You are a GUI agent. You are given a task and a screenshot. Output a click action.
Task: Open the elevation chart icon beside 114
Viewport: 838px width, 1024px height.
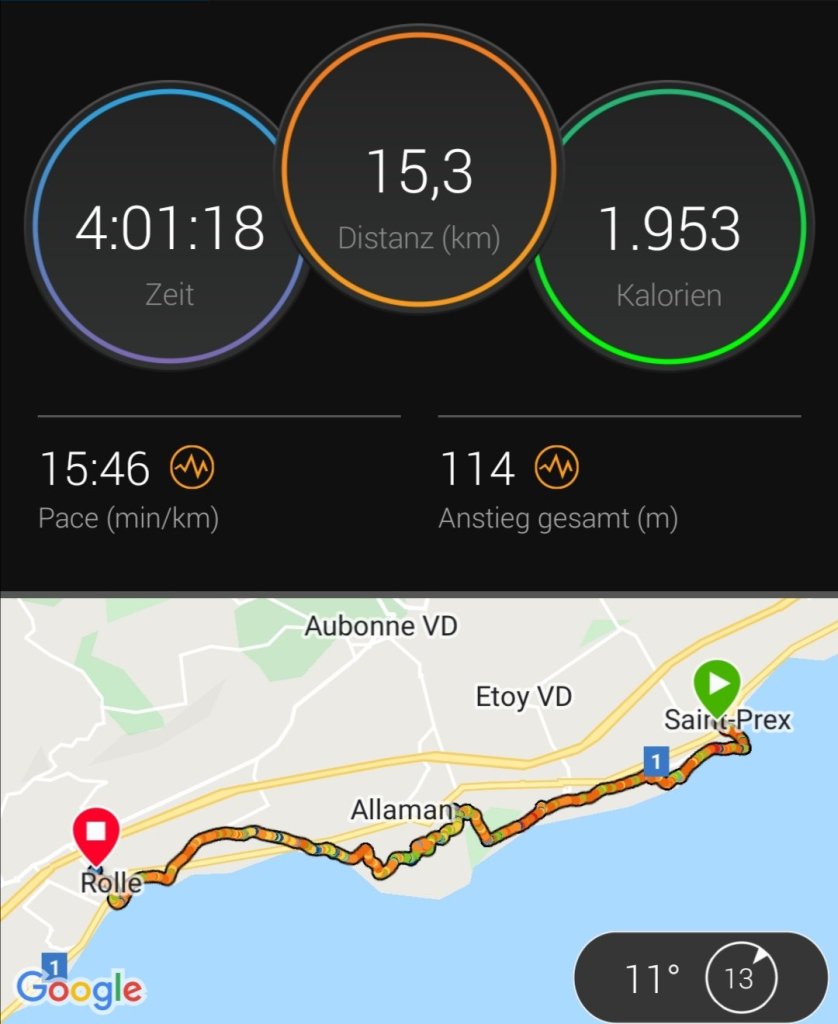point(557,467)
